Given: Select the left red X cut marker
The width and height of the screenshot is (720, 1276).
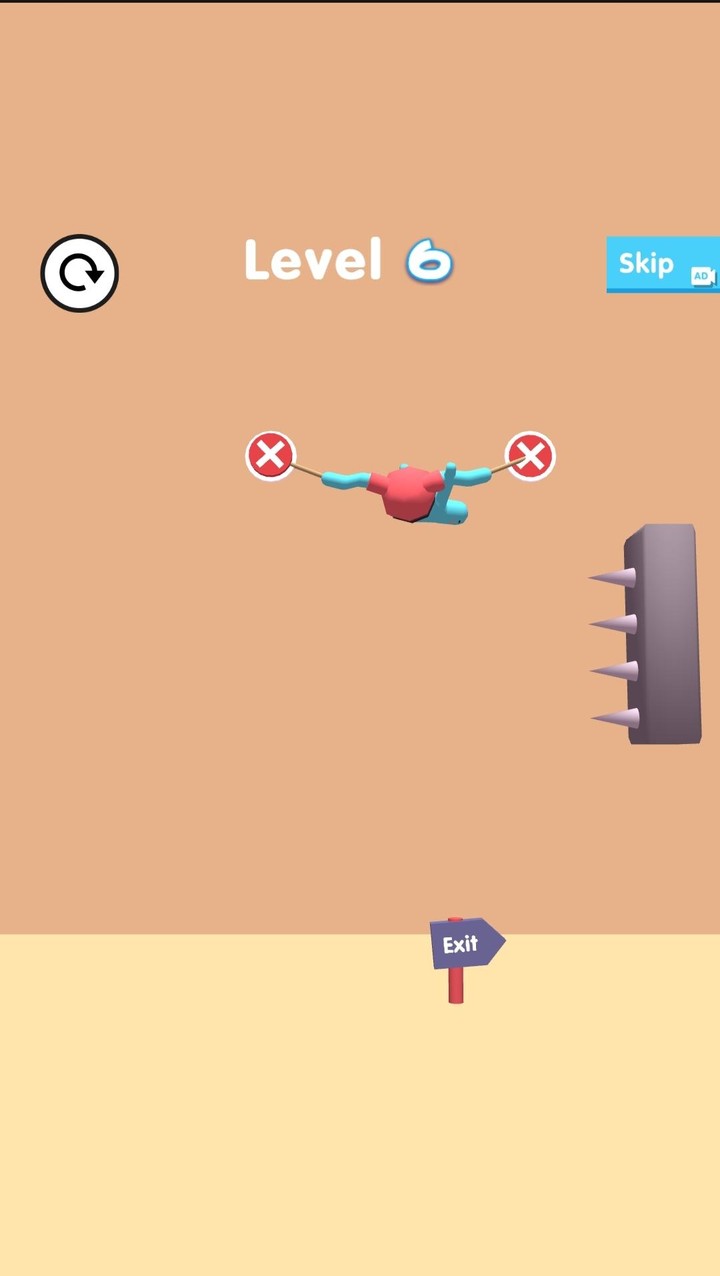Looking at the screenshot, I should [271, 456].
